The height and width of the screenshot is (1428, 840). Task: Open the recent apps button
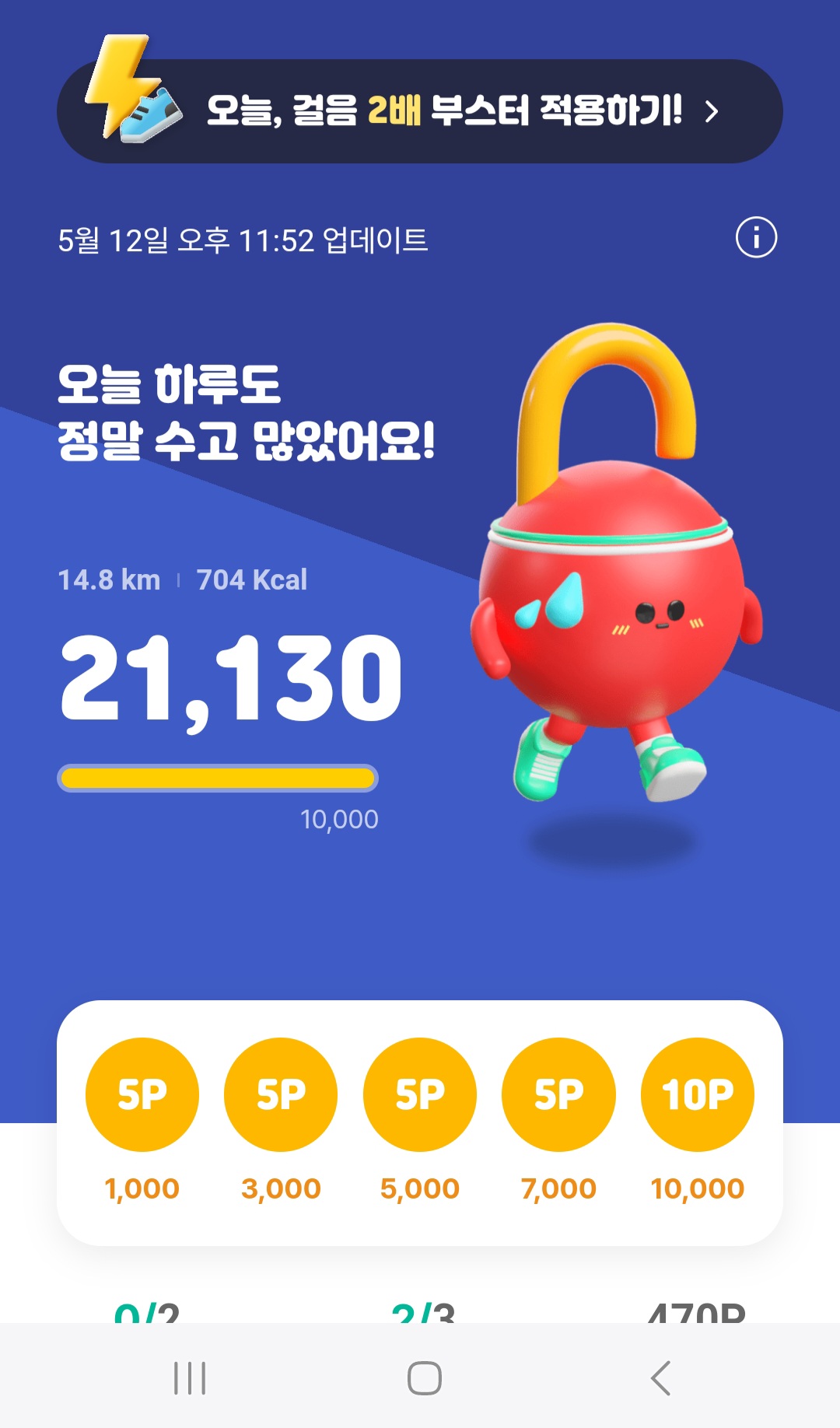tap(190, 1378)
